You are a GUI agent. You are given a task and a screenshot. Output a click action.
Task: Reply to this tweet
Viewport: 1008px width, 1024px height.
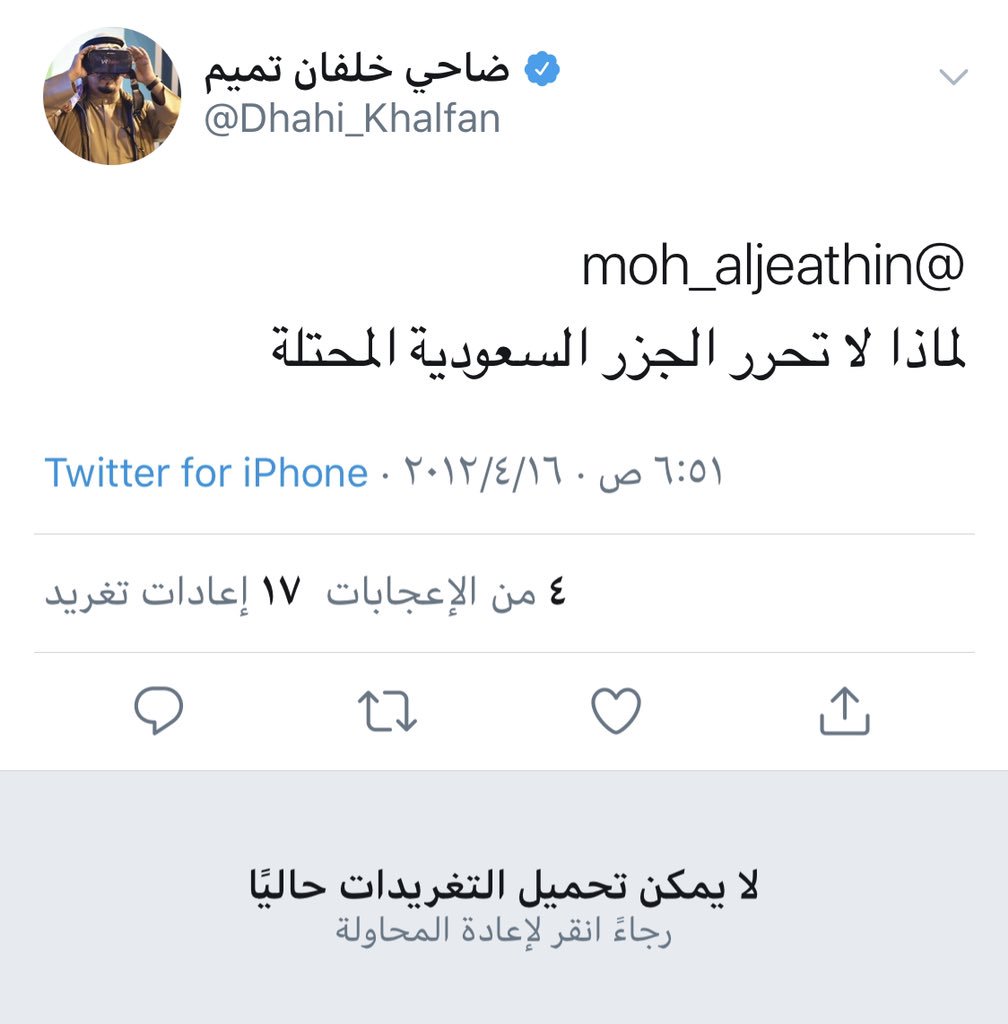coord(159,711)
